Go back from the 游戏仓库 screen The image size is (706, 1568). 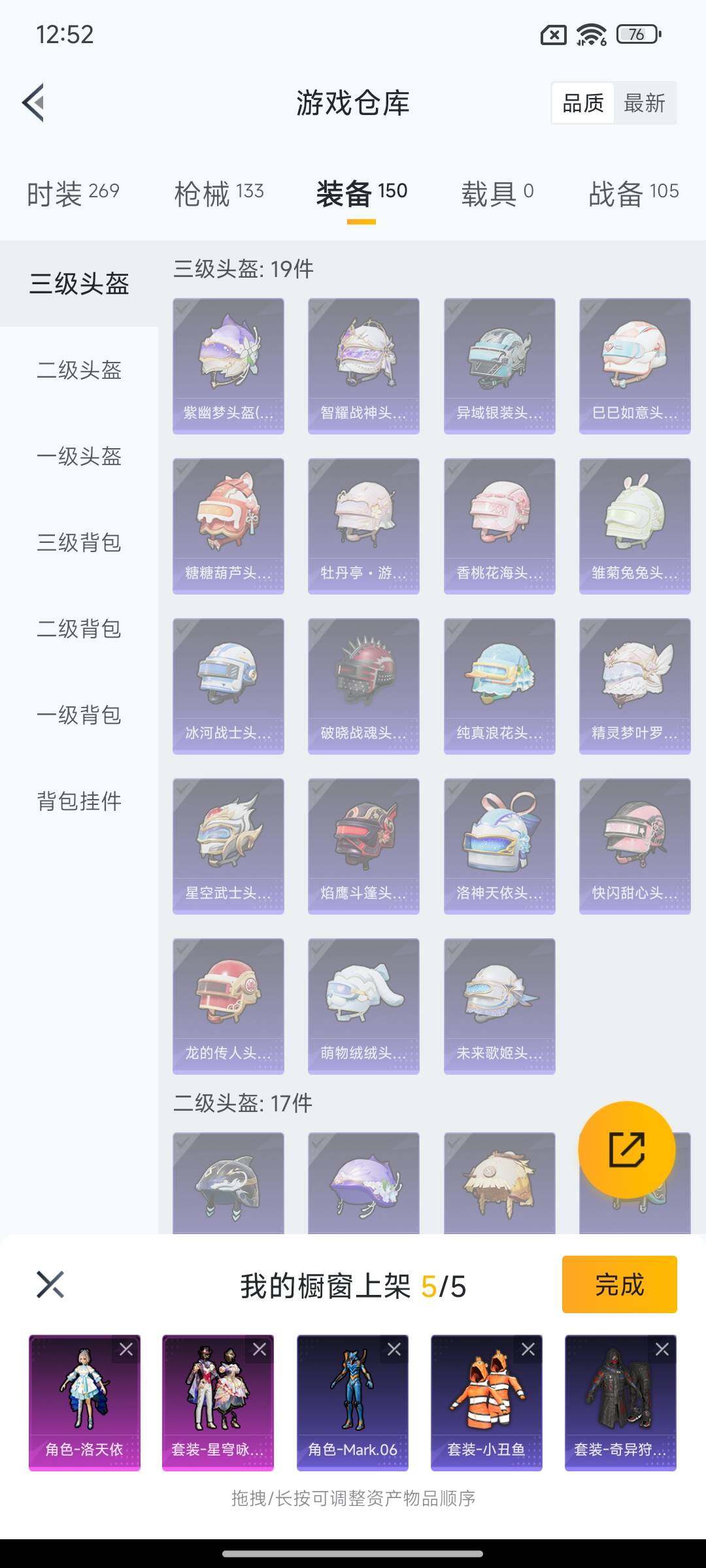click(x=34, y=103)
